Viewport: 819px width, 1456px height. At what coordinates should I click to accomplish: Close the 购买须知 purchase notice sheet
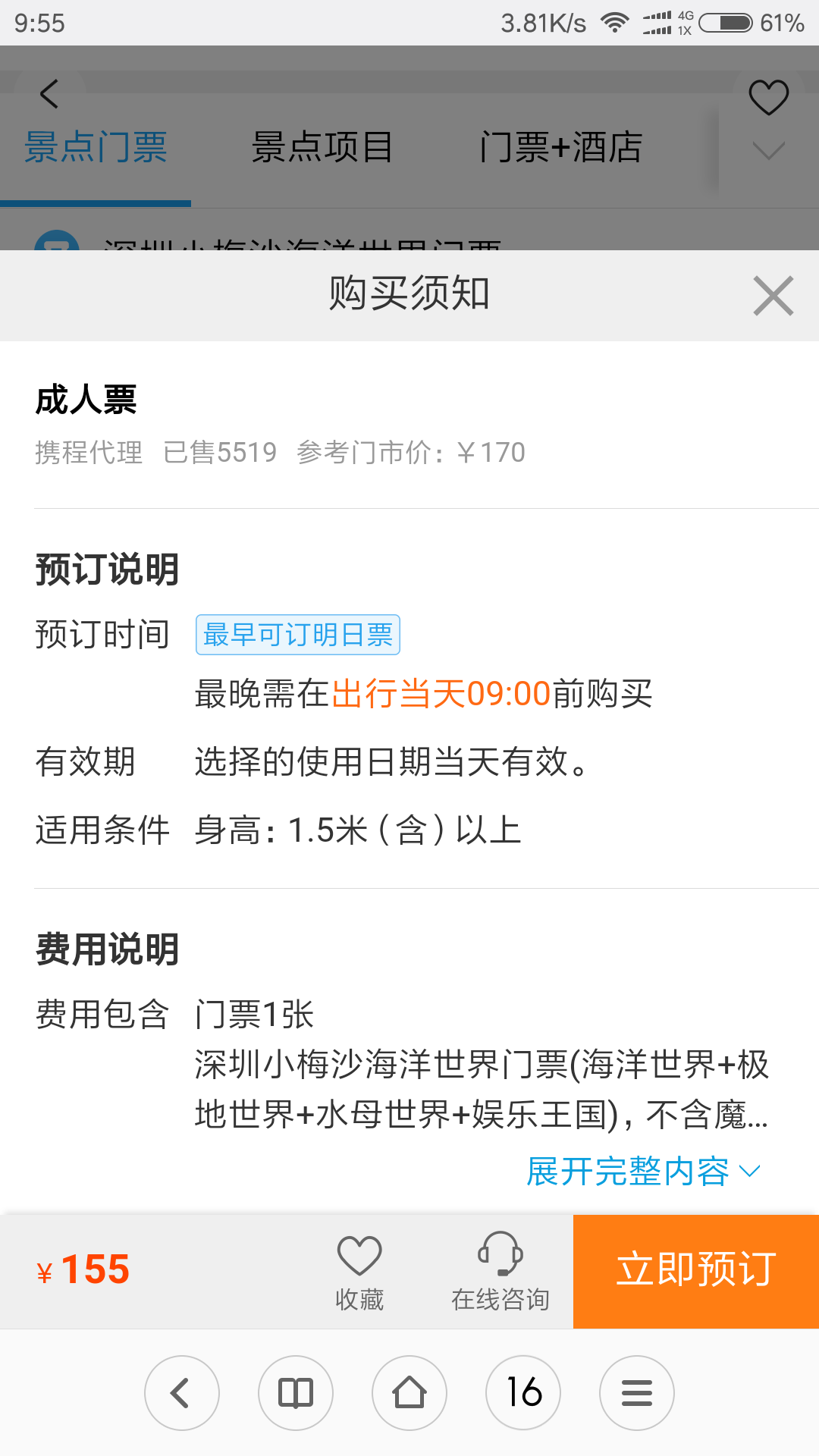[773, 295]
